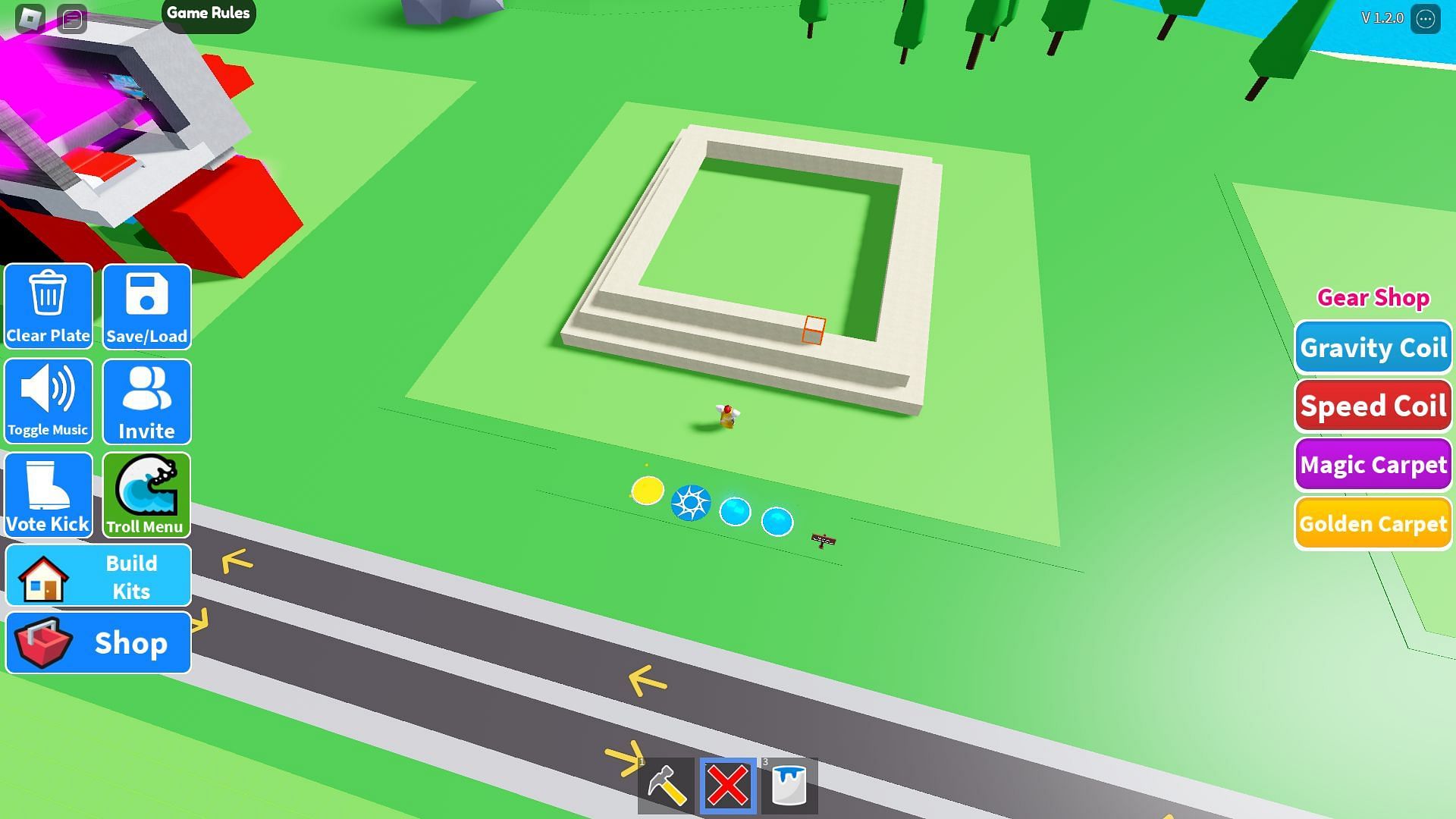Open the Roblox menu icon
This screenshot has height=819, width=1456.
coord(30,17)
